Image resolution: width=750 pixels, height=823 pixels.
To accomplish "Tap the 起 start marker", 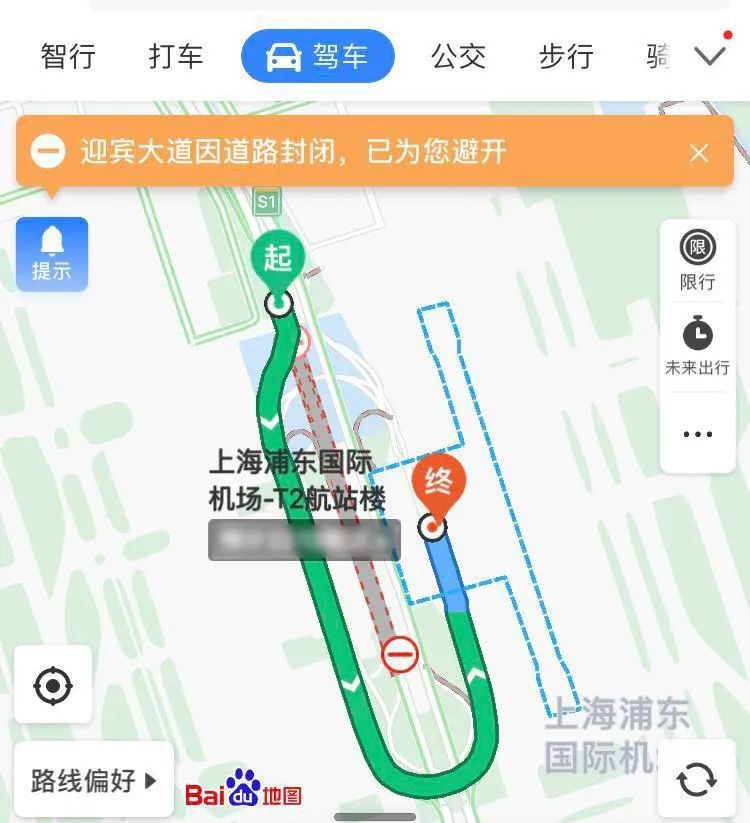I will 277,261.
